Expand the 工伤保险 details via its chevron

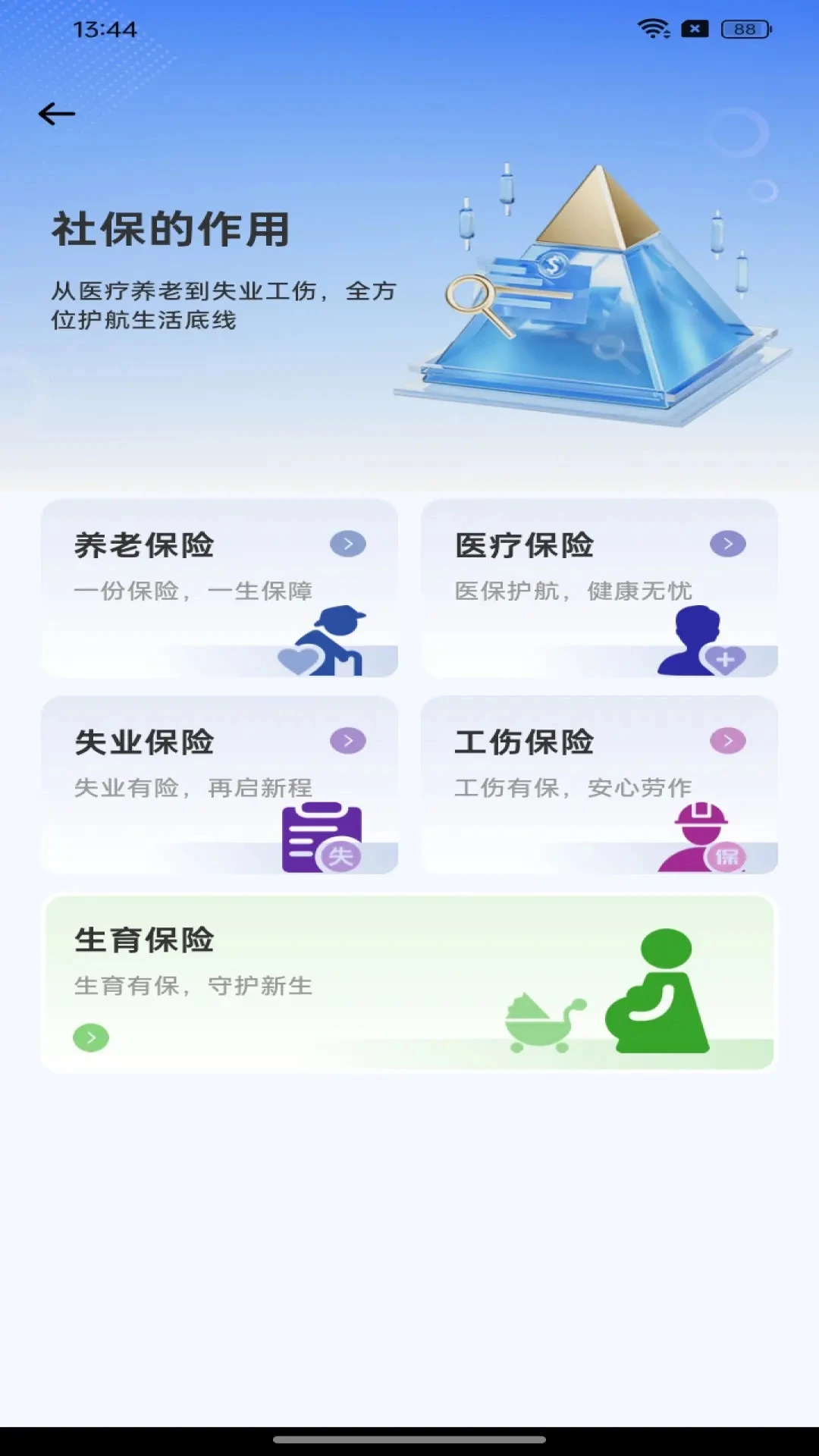tap(728, 739)
